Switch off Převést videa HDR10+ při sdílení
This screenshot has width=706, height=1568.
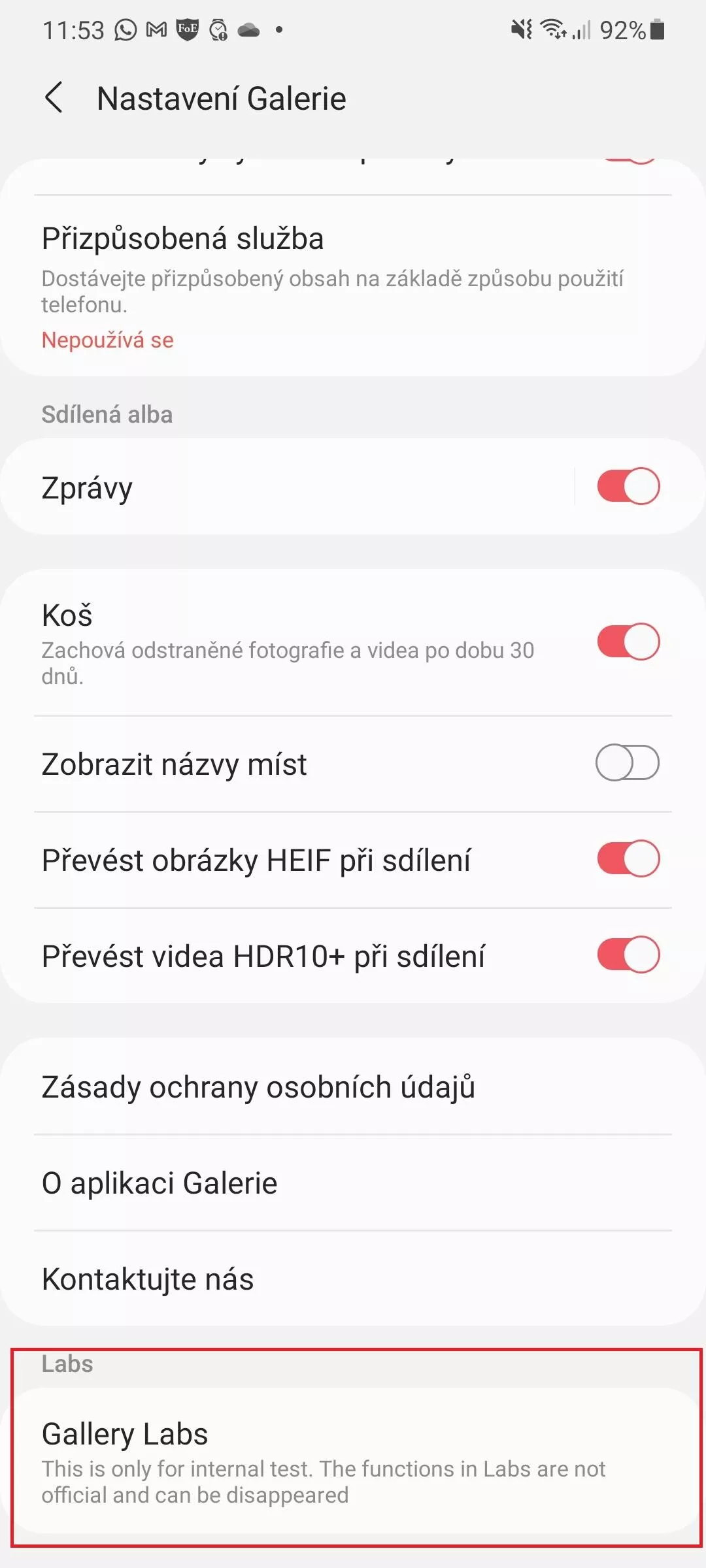(x=628, y=955)
